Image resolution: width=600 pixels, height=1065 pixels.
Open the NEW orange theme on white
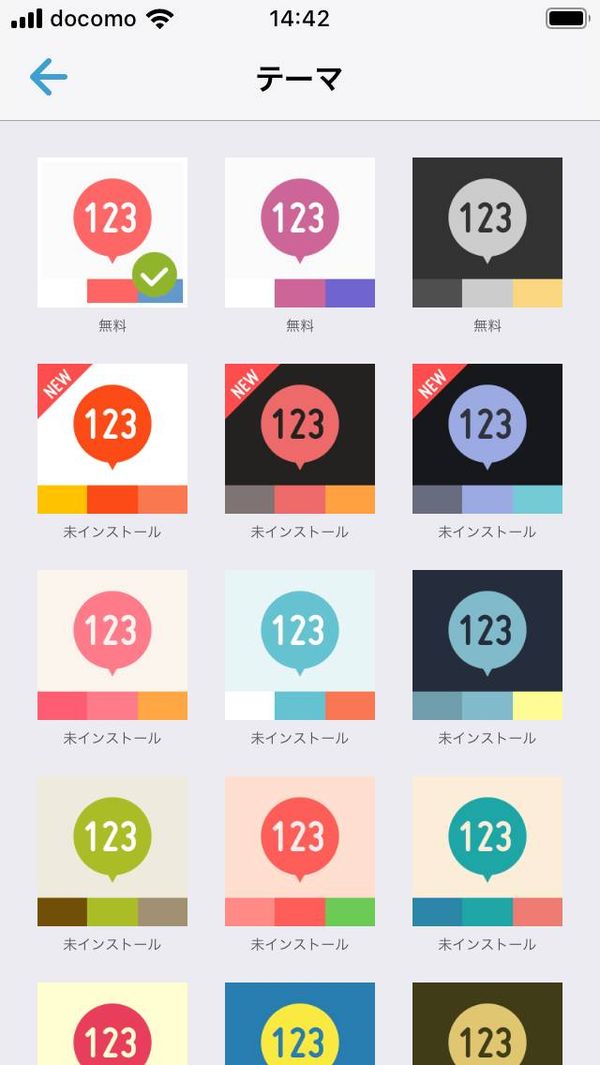coord(112,439)
